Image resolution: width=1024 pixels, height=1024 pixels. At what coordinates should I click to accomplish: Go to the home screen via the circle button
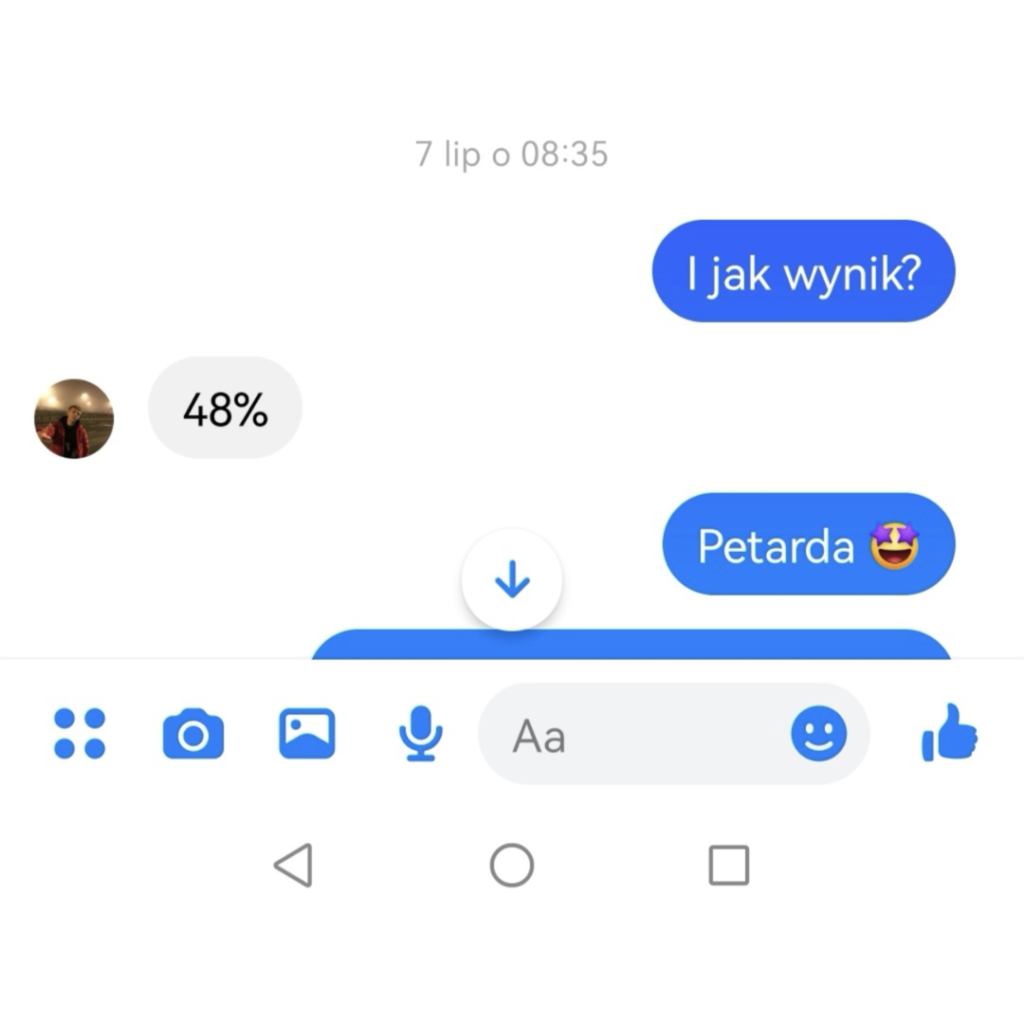pyautogui.click(x=512, y=865)
